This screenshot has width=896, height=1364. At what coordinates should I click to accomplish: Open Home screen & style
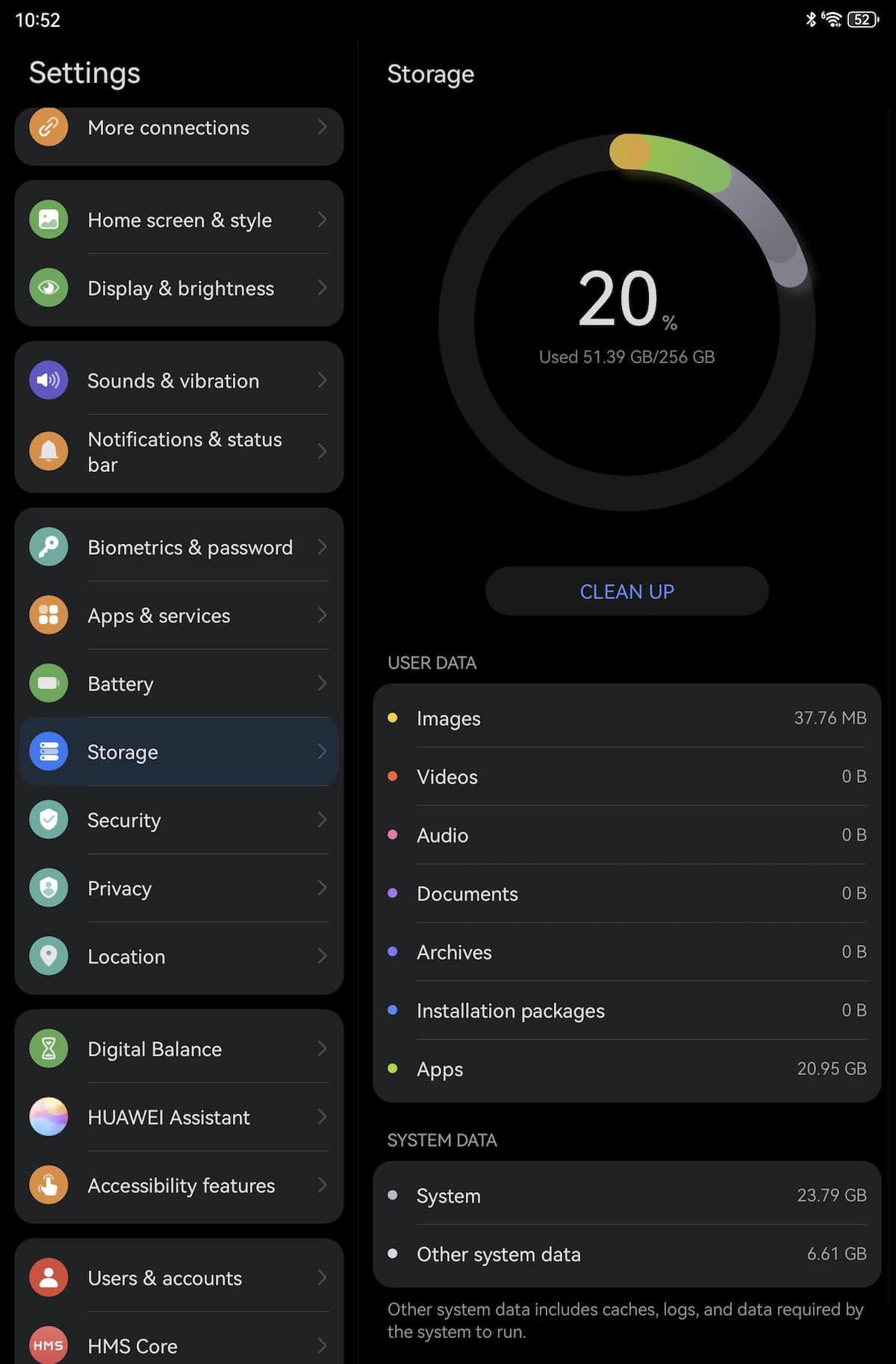179,220
